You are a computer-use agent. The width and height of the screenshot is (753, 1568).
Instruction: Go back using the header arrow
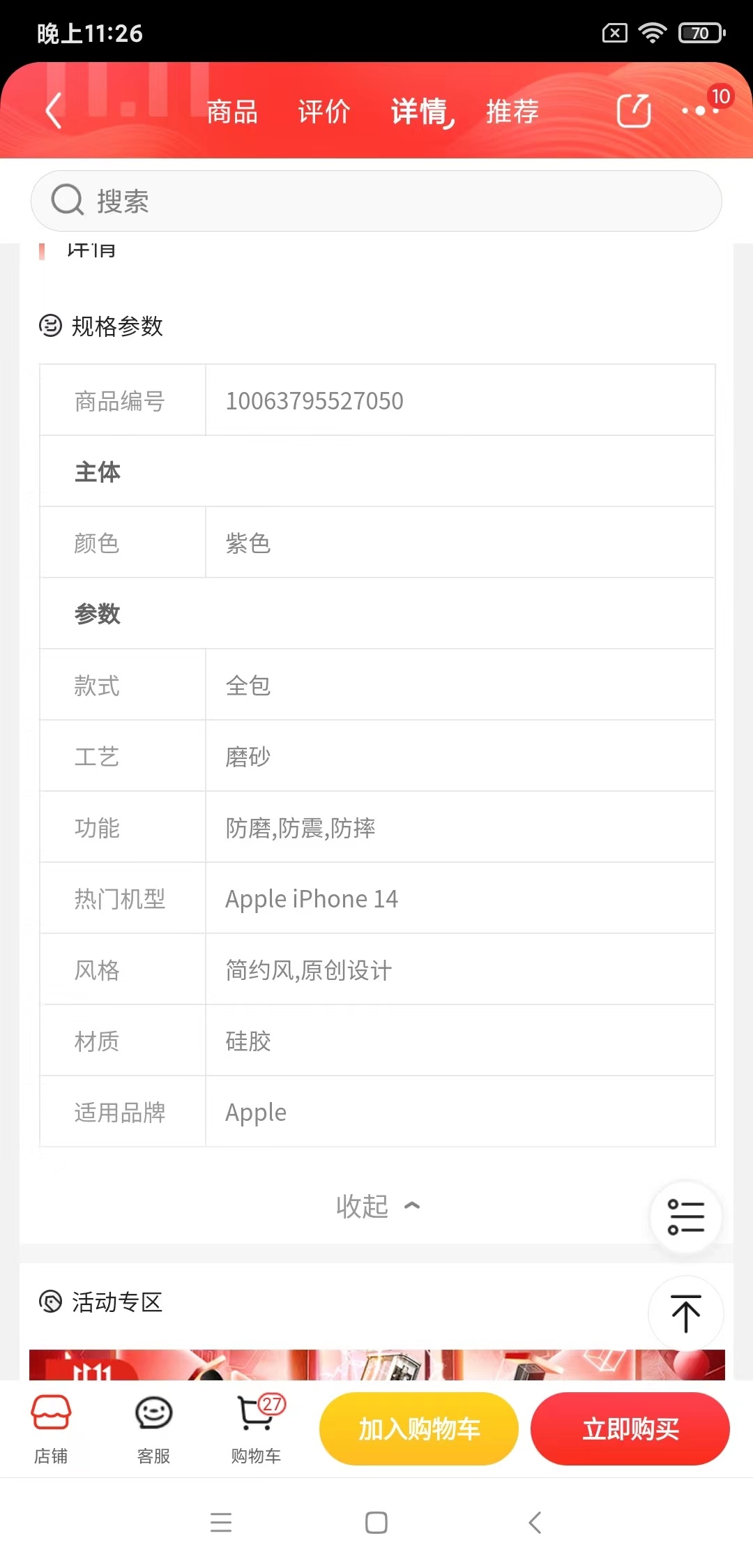pos(54,111)
